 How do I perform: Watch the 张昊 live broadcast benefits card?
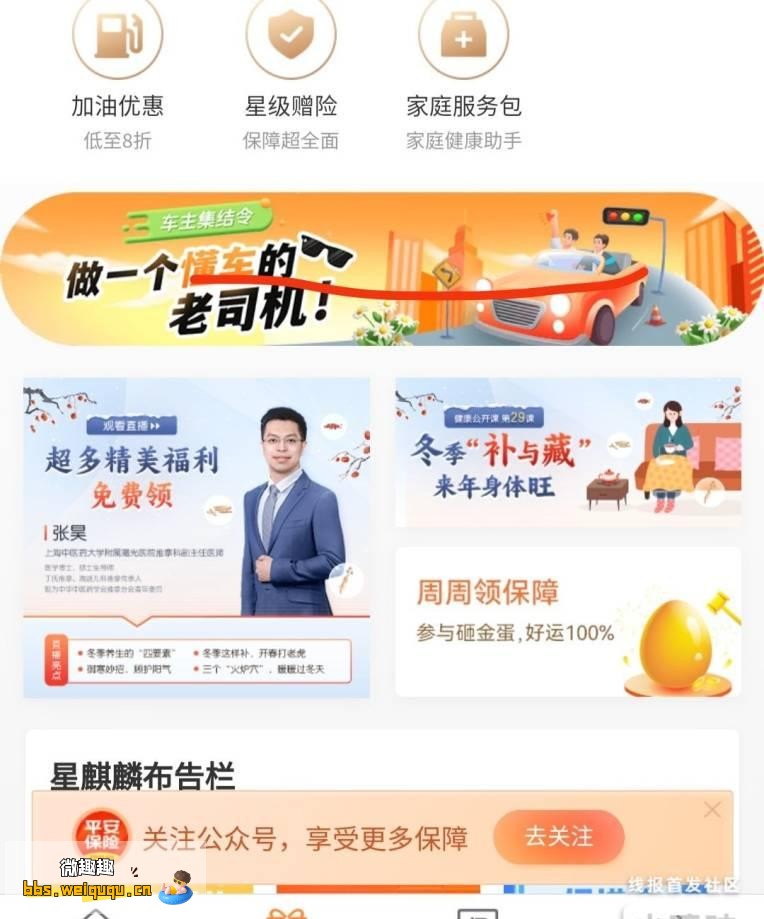[197, 537]
